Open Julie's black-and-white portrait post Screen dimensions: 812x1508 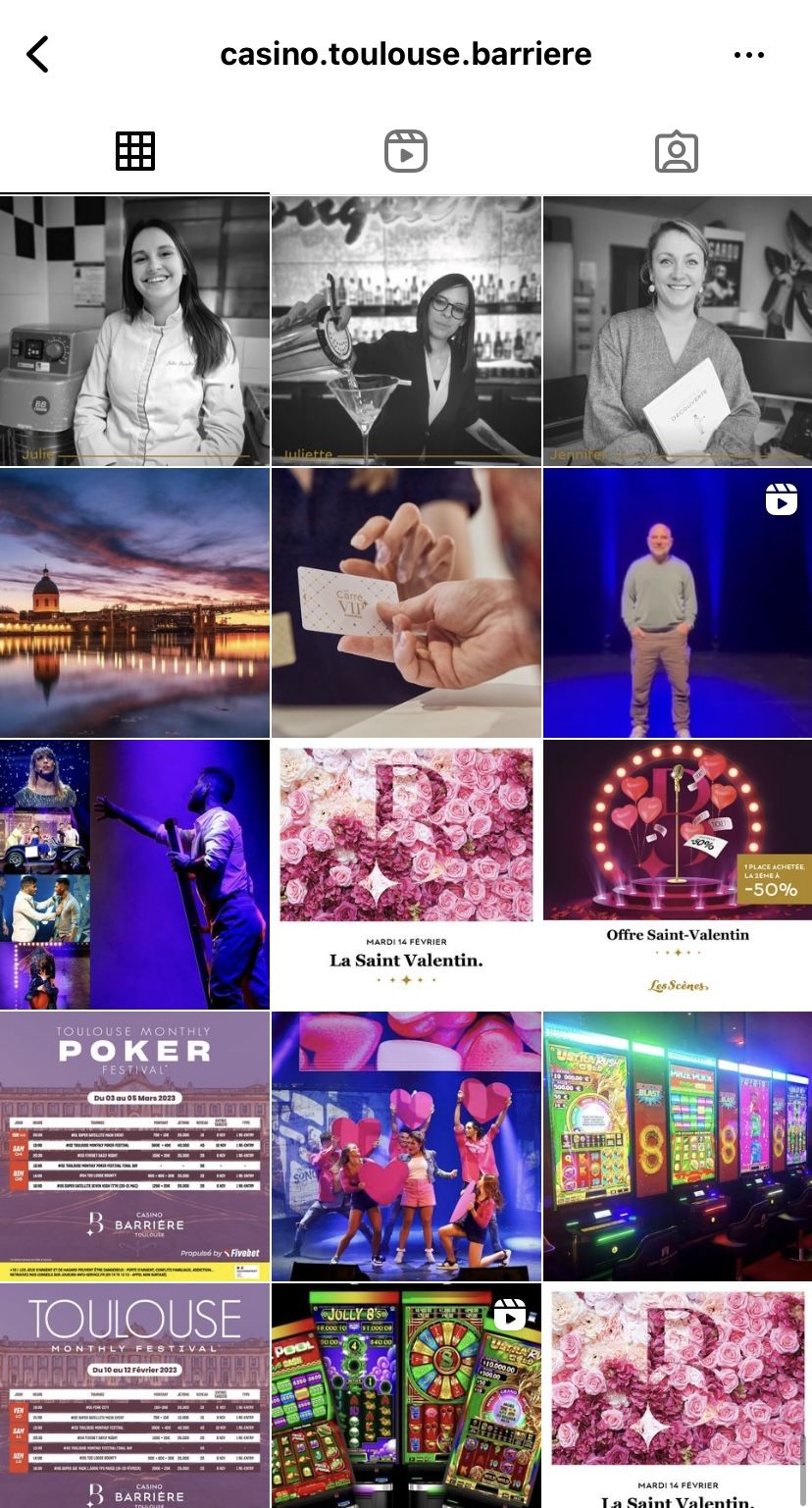tap(134, 330)
